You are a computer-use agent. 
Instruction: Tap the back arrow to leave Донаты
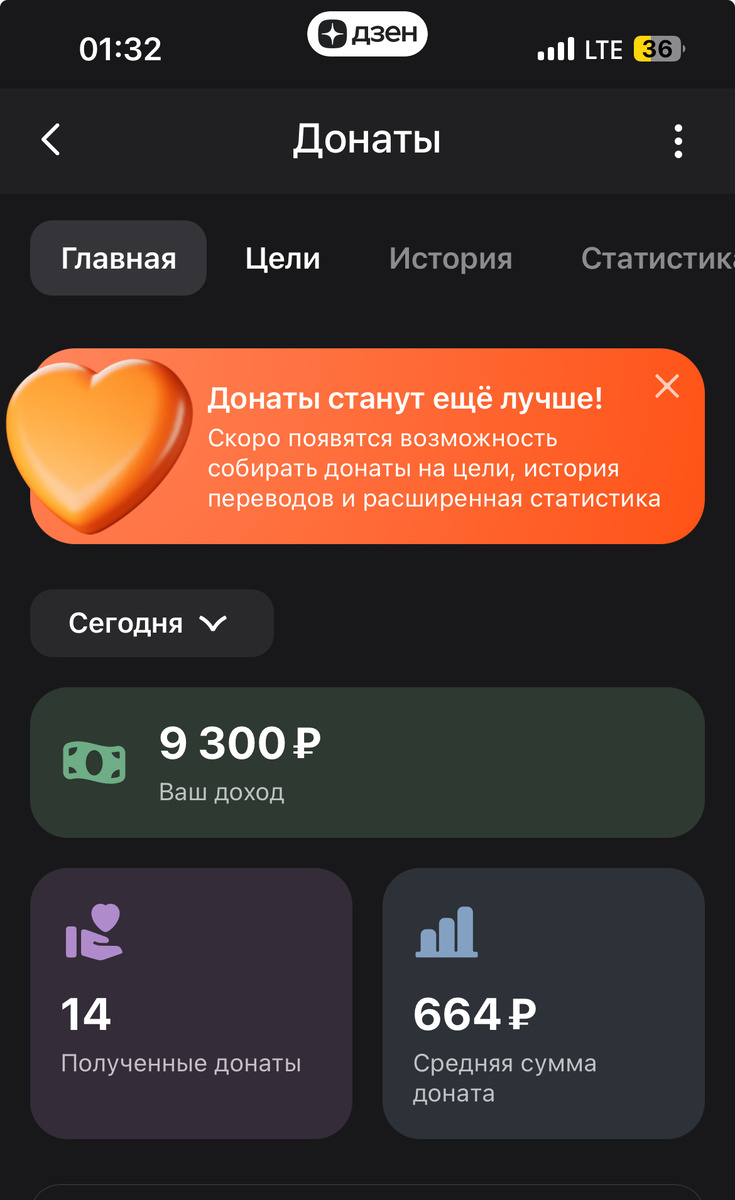[50, 140]
